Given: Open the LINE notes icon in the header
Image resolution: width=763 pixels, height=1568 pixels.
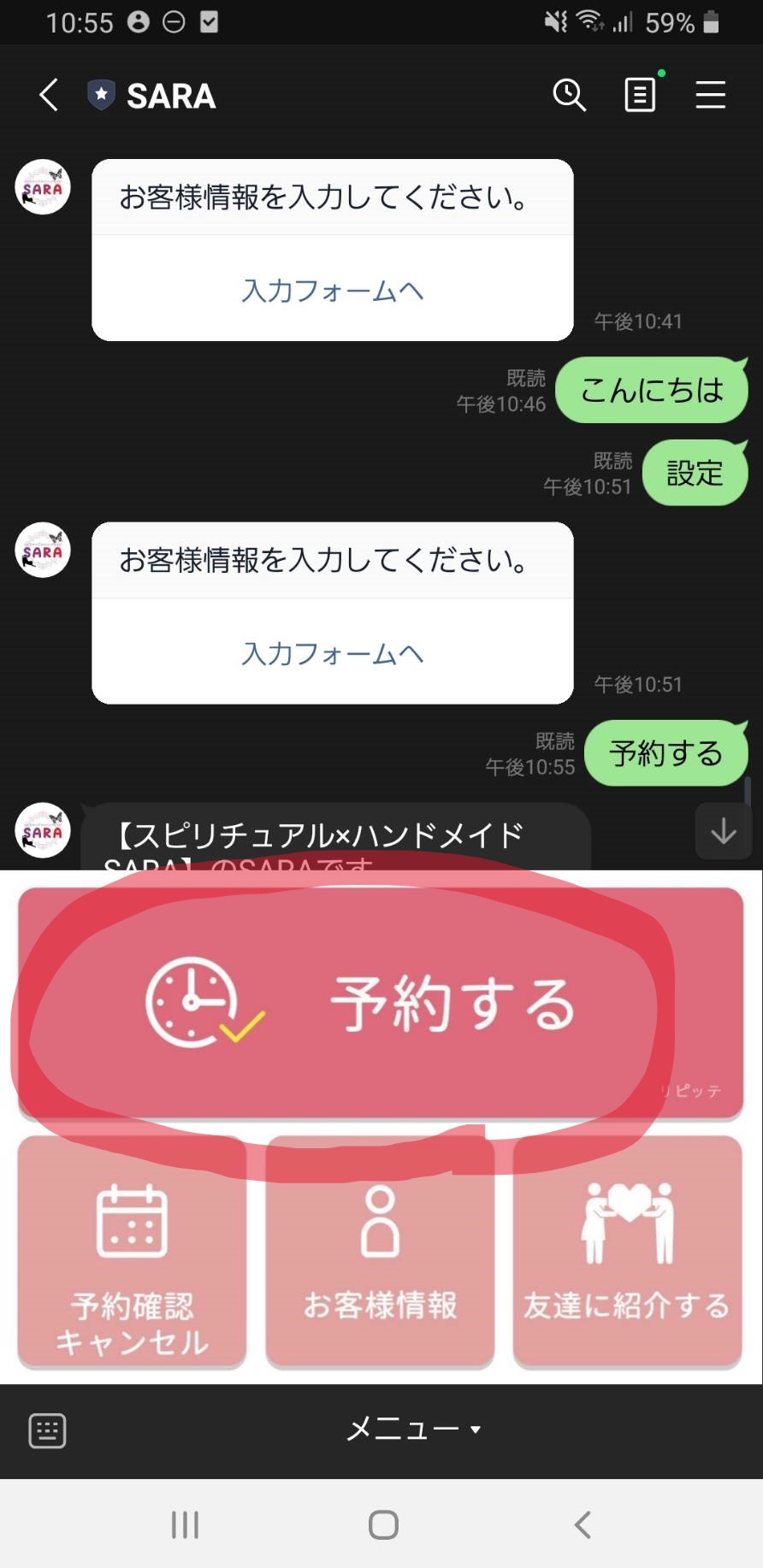Looking at the screenshot, I should [x=639, y=95].
